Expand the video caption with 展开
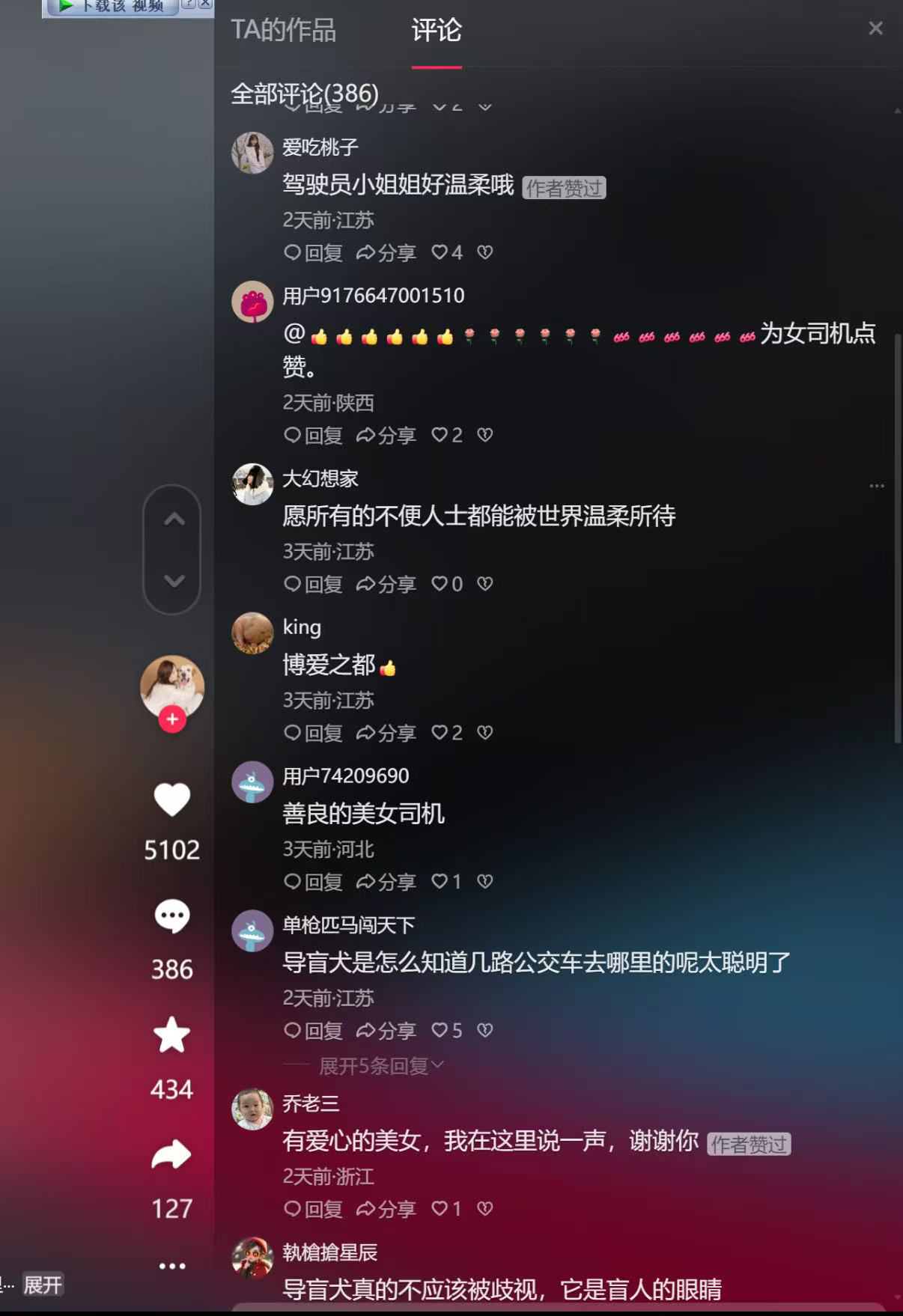Image resolution: width=903 pixels, height=1316 pixels. point(43,1285)
